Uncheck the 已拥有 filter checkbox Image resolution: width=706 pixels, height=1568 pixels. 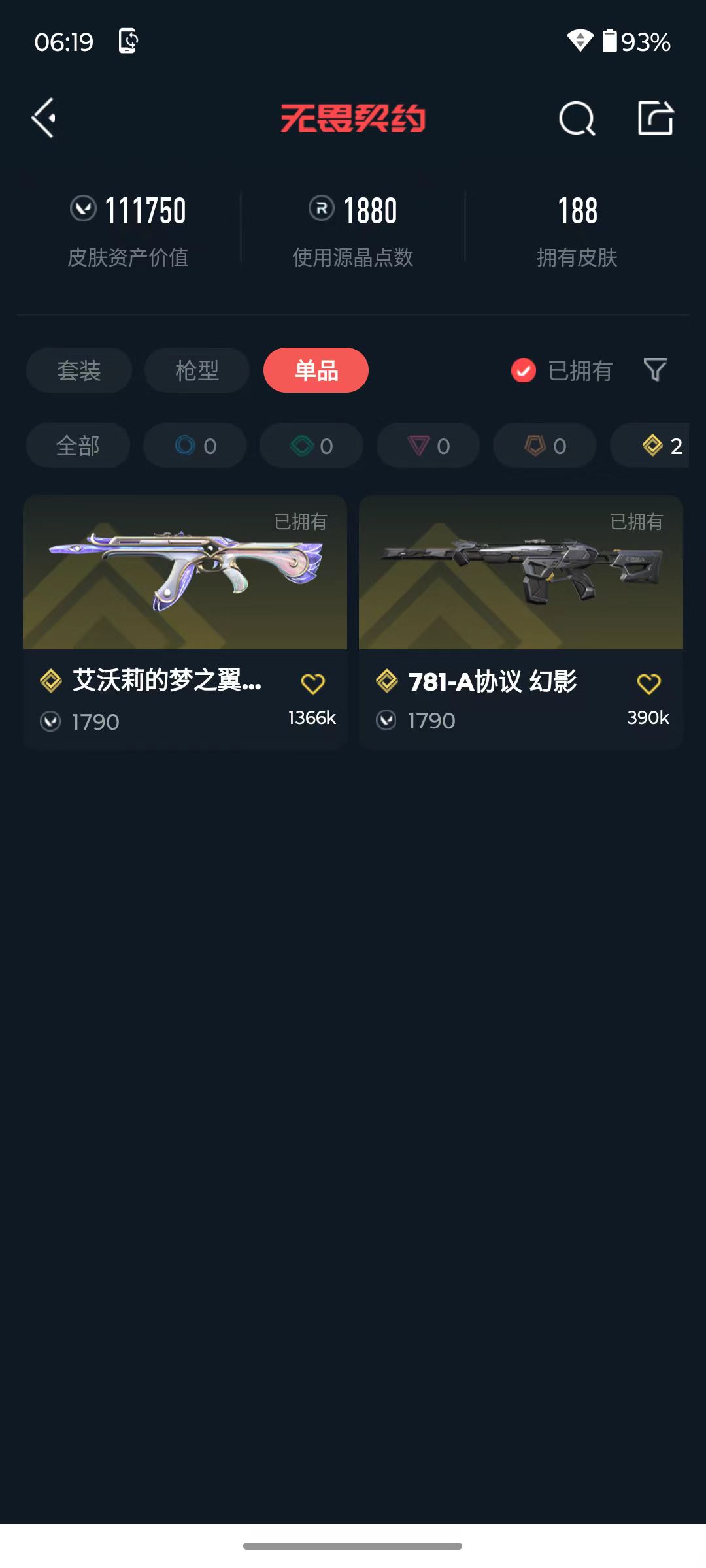pyautogui.click(x=524, y=370)
